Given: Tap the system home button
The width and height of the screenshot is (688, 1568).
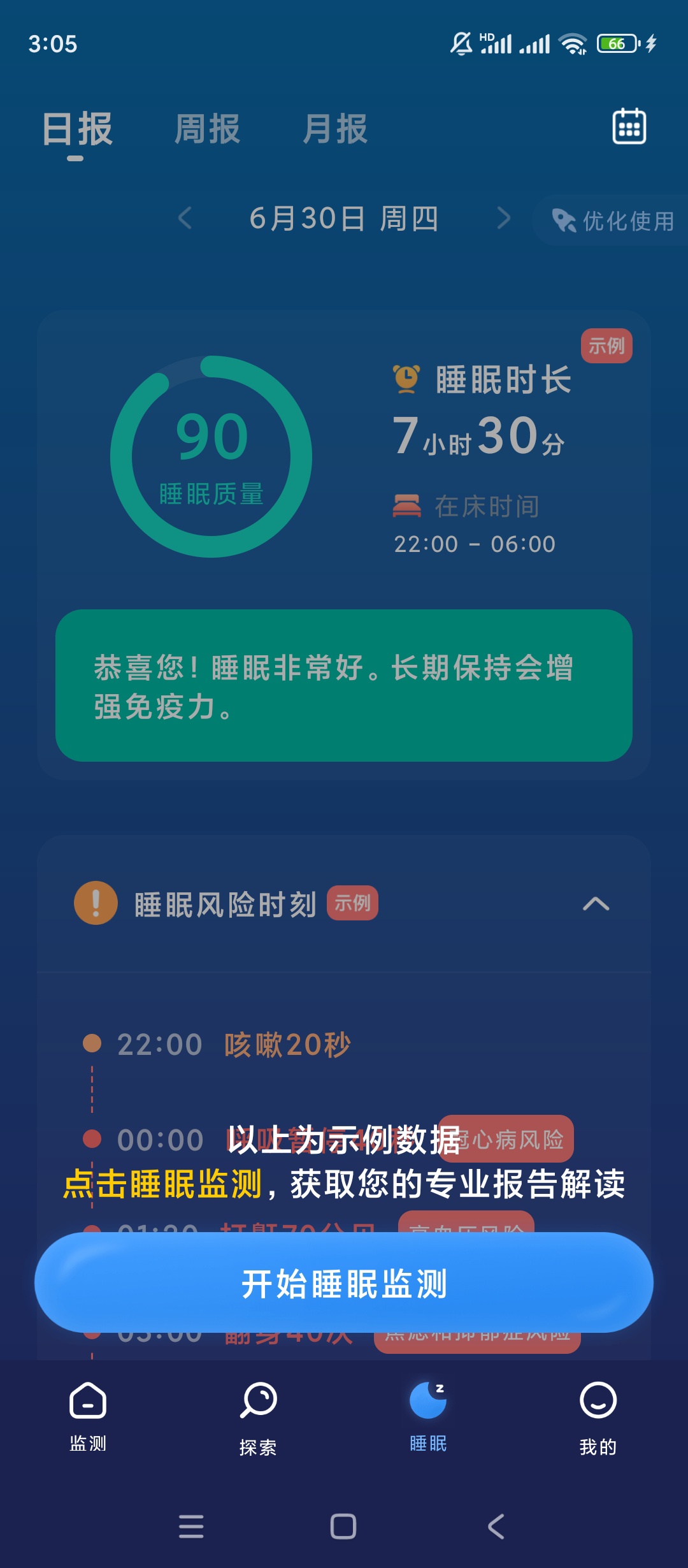Looking at the screenshot, I should click(343, 1527).
